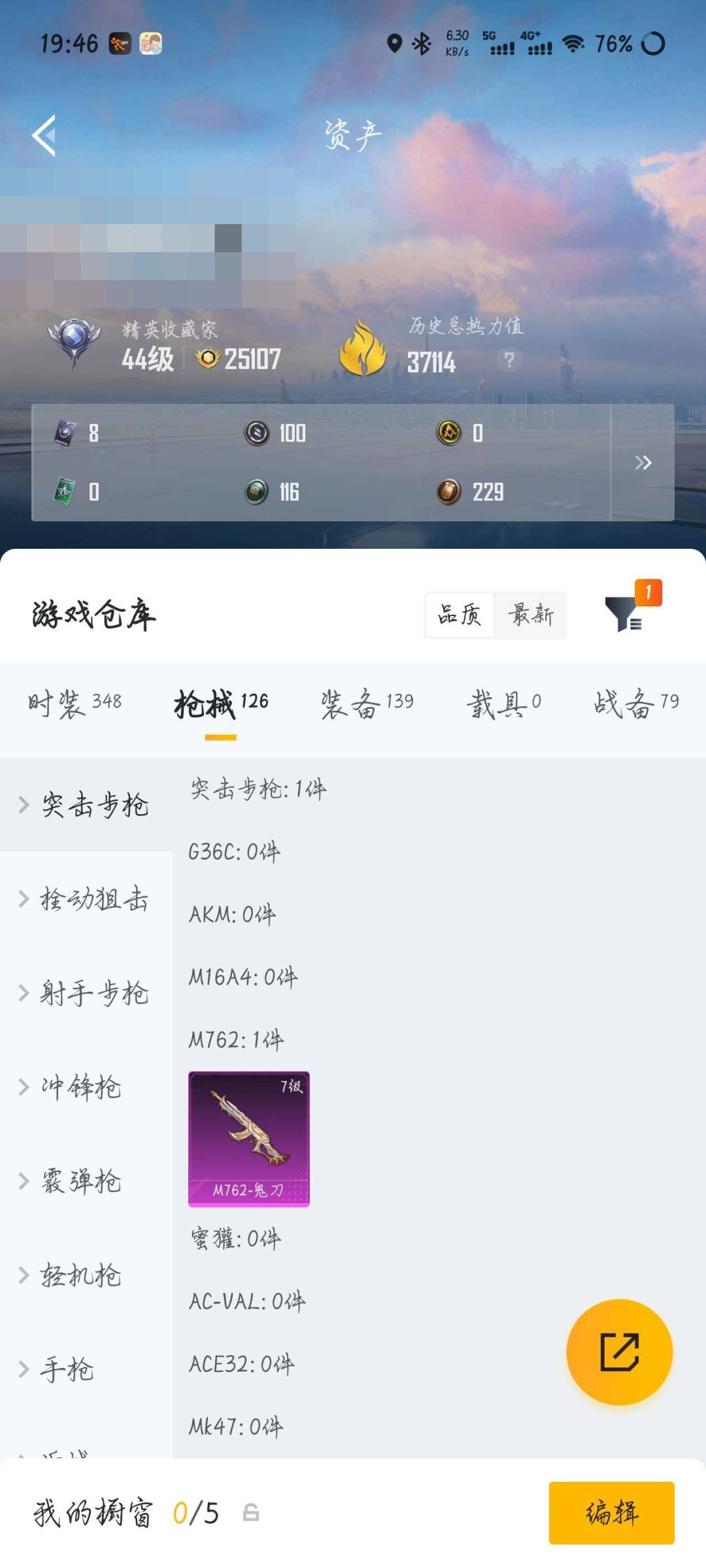The image size is (706, 1568).
Task: Toggle the lock beside 我的橱窗
Action: pos(250,1514)
